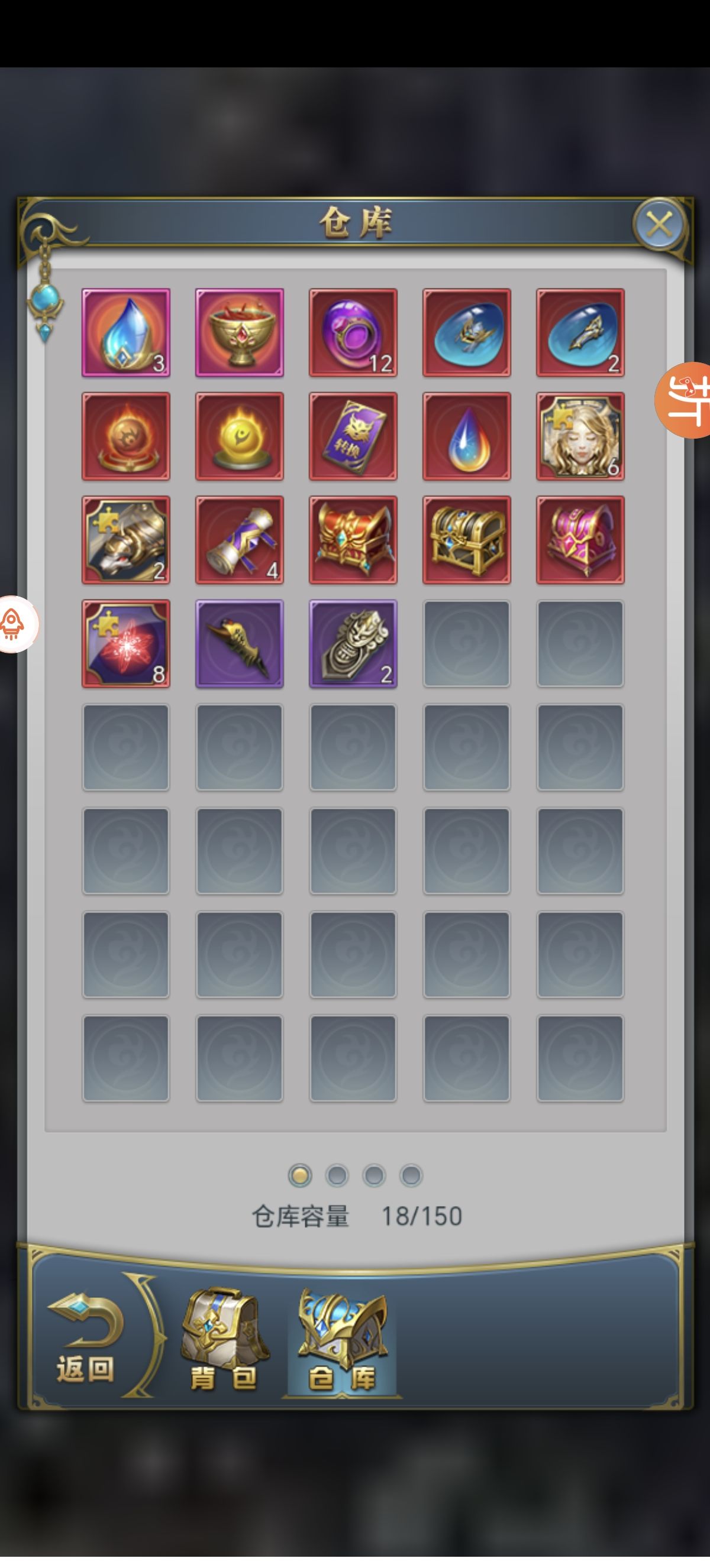Select the golden horn item
Viewport: 710px width, 1568px height.
pyautogui.click(x=239, y=643)
